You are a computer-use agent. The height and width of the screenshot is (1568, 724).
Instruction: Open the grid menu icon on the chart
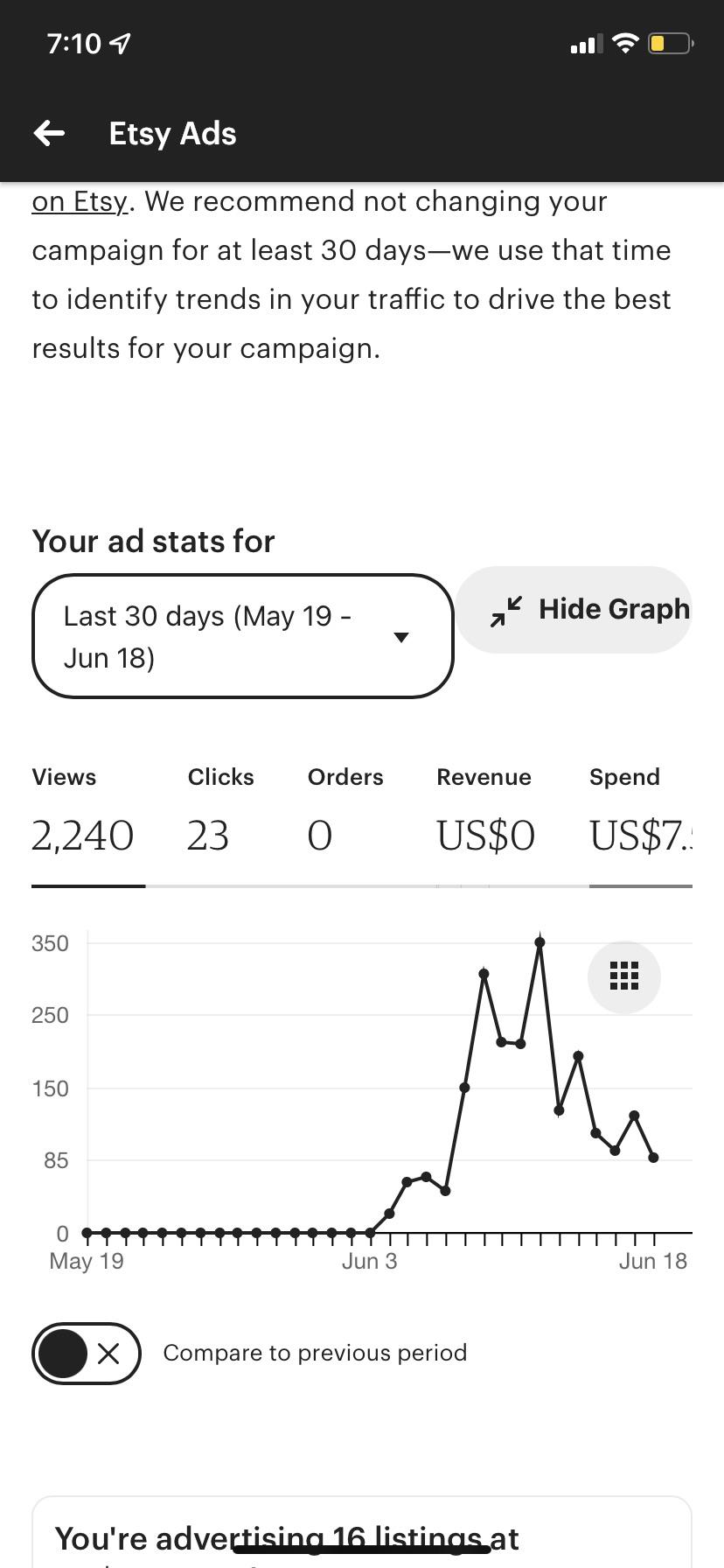pyautogui.click(x=623, y=976)
